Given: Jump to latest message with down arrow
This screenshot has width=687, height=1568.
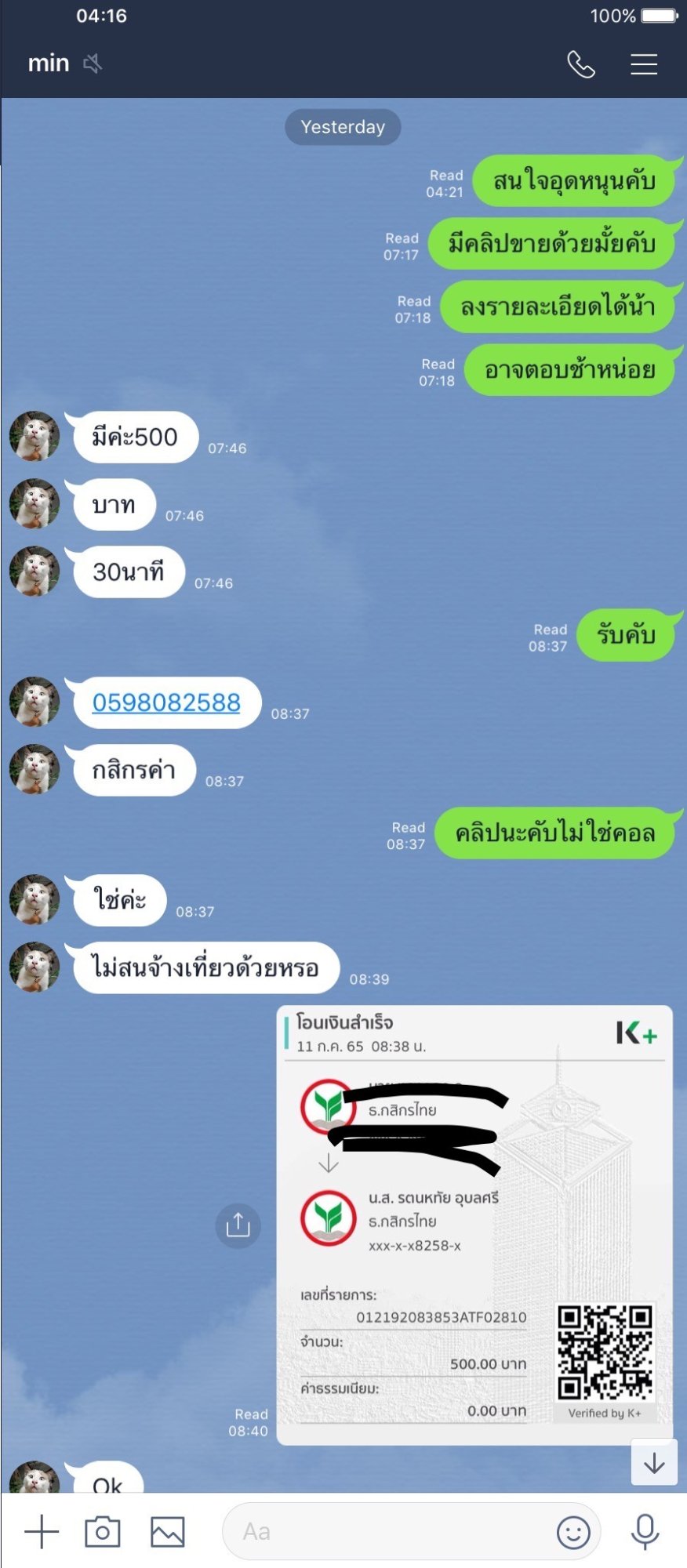Looking at the screenshot, I should point(654,1463).
